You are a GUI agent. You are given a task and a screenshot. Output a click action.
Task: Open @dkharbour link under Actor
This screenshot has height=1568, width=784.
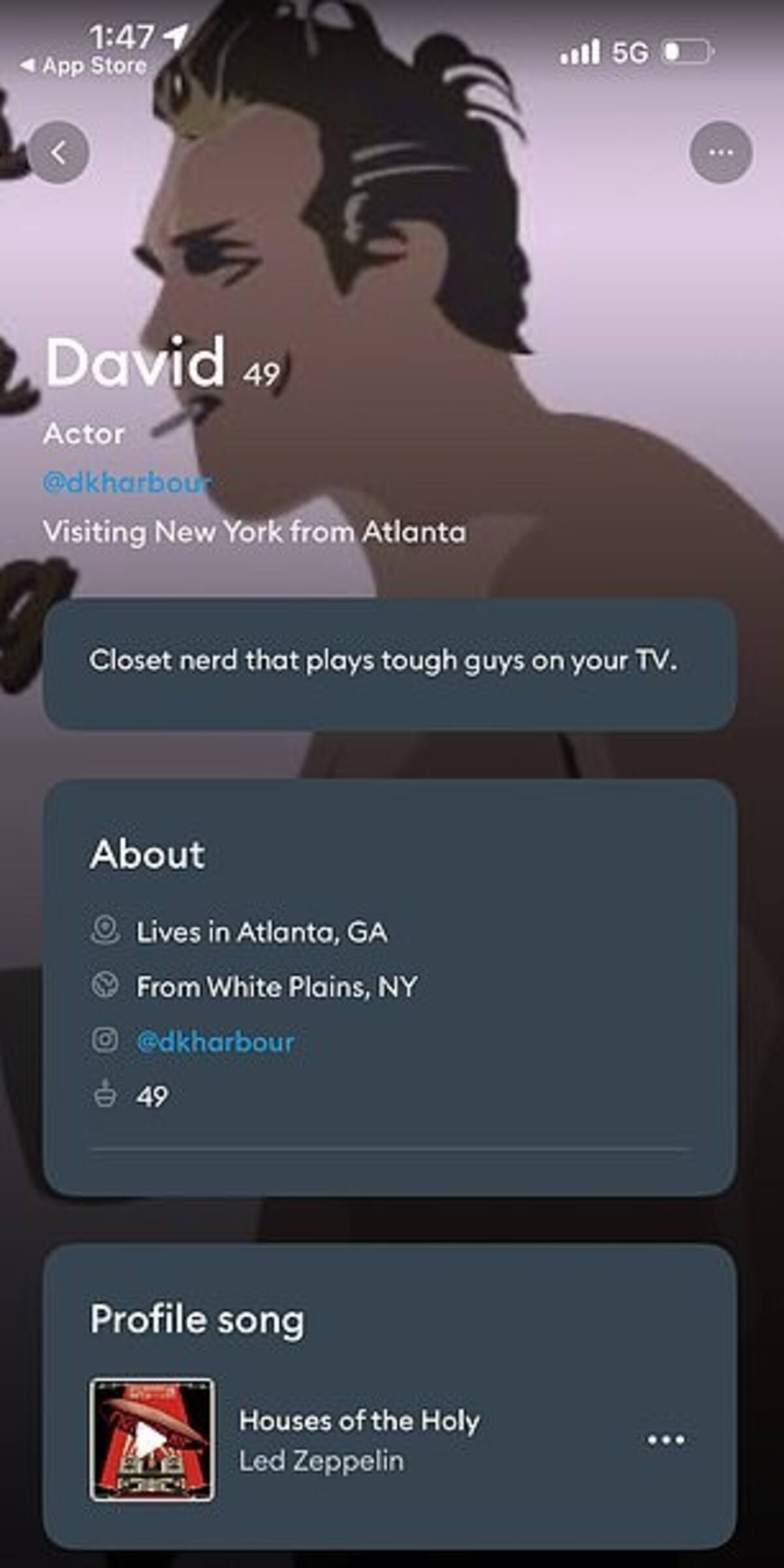127,483
